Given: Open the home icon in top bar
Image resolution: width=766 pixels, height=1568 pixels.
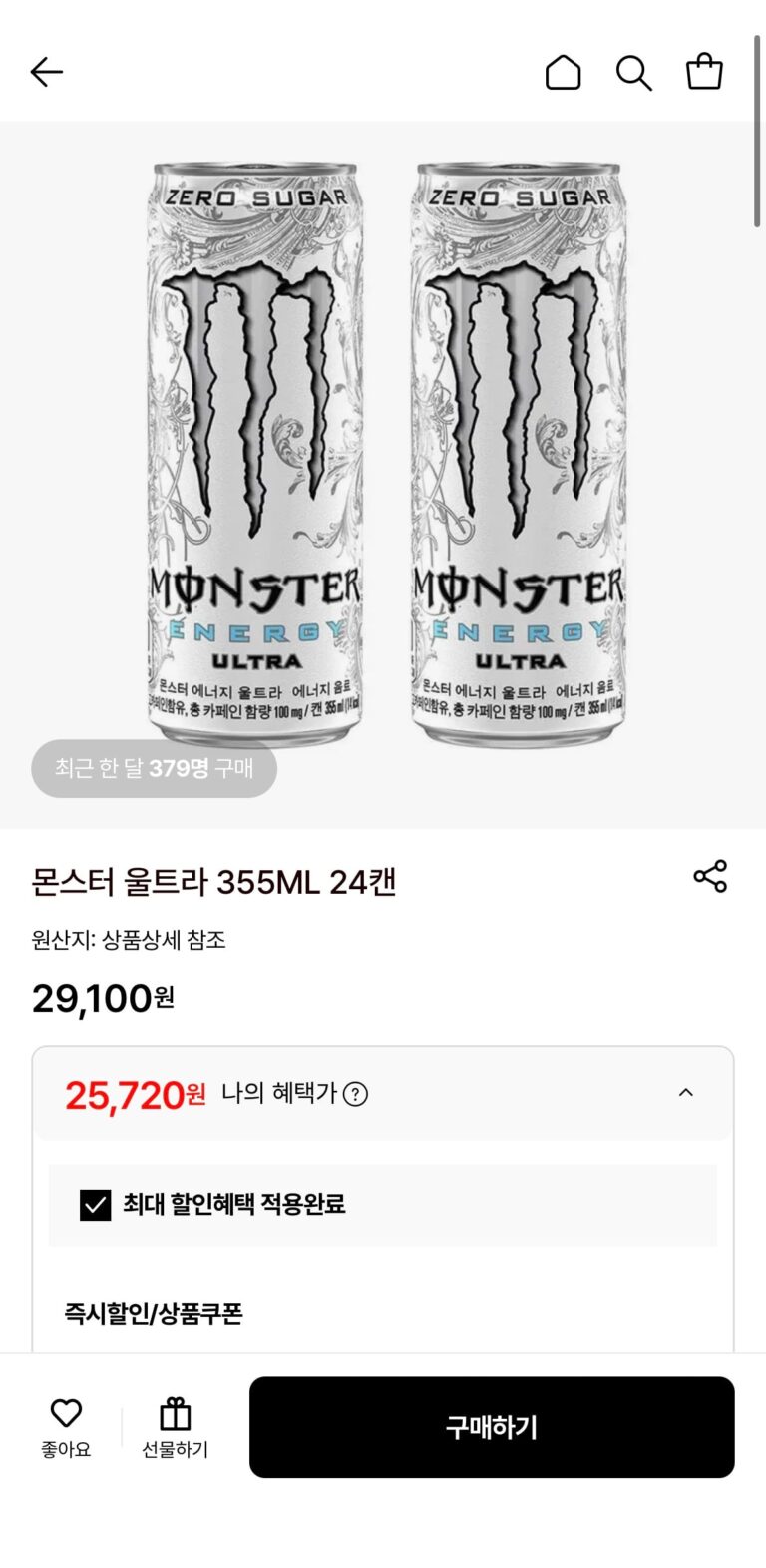Looking at the screenshot, I should coord(563,72).
